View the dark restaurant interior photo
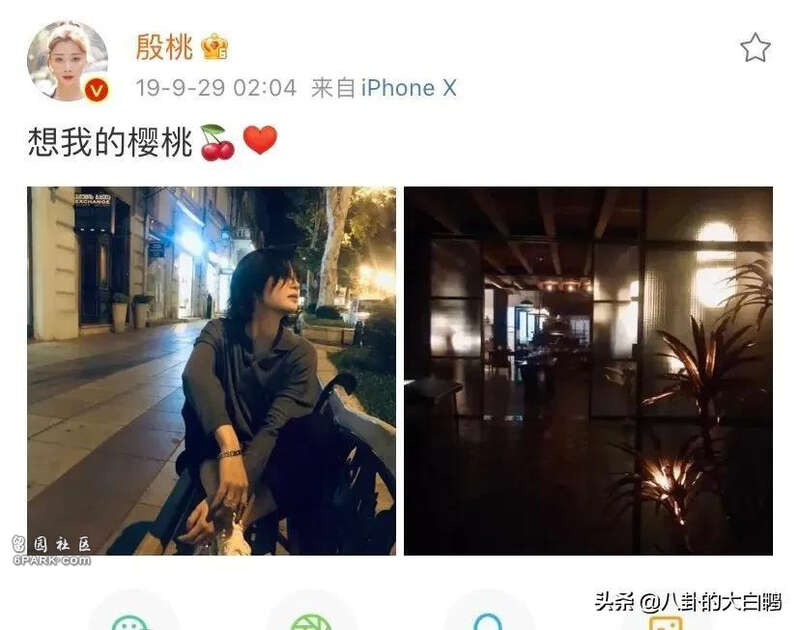The image size is (800, 630). 588,370
